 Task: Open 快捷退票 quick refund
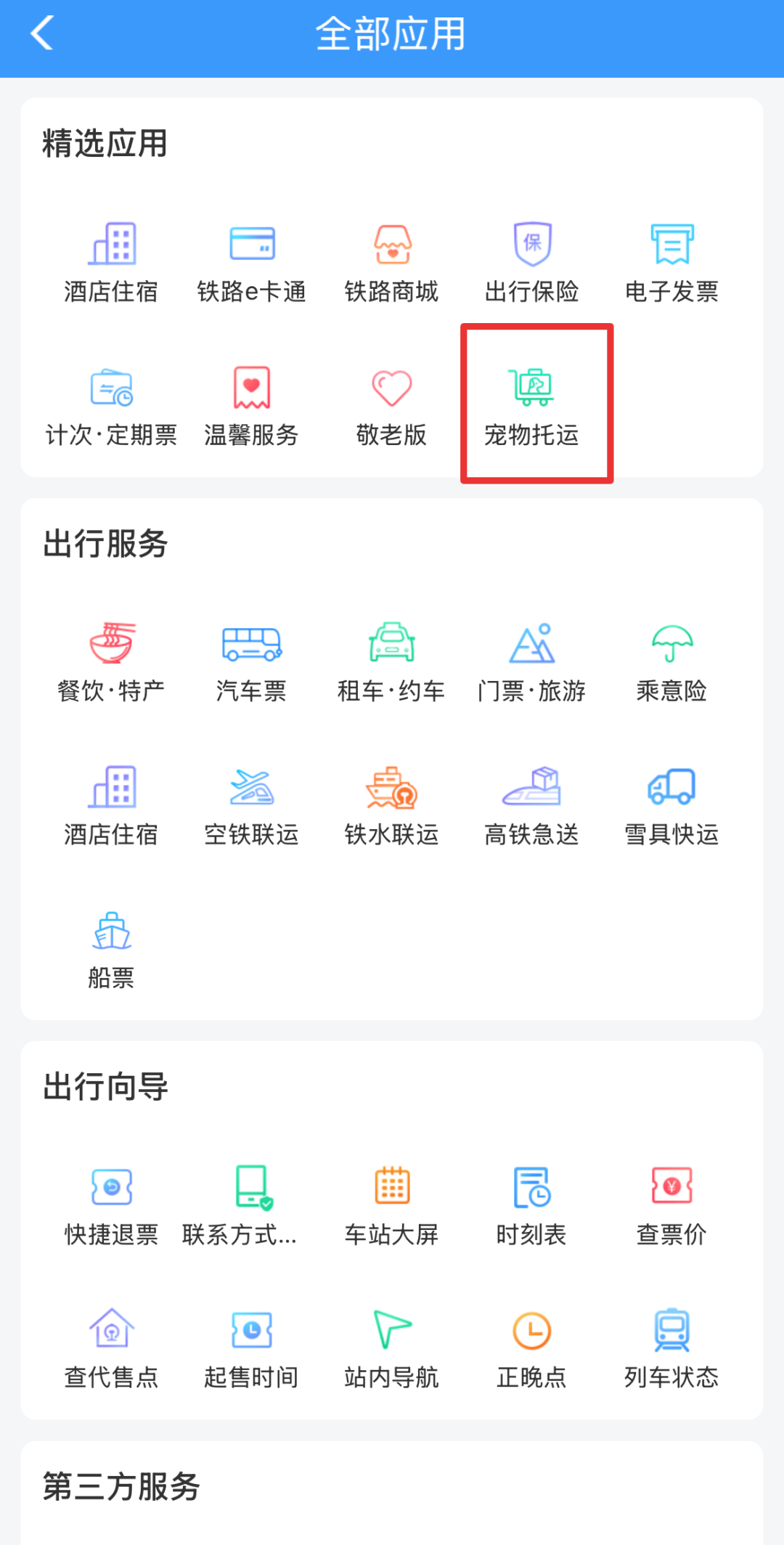[111, 1205]
